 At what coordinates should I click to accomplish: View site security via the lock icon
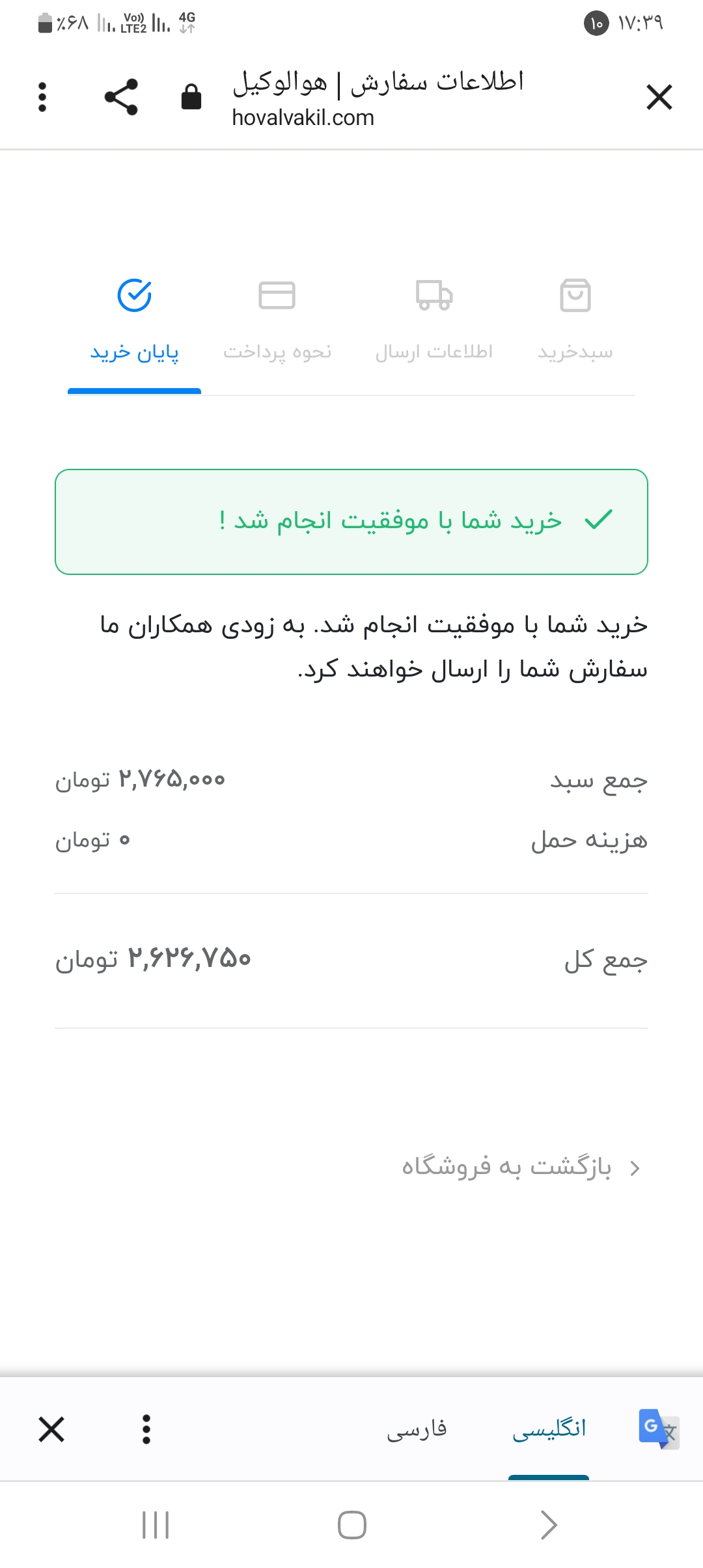(191, 96)
